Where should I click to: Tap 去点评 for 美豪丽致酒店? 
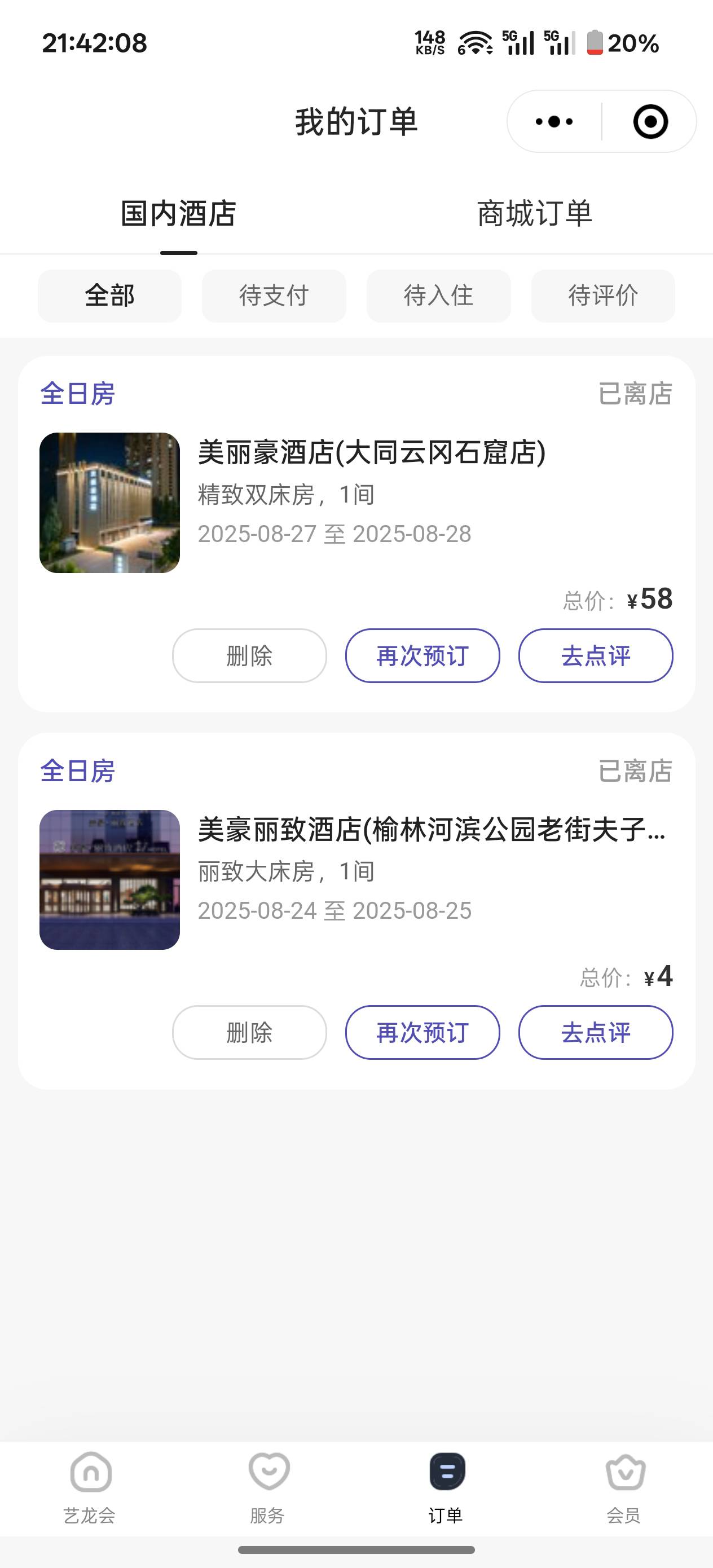(595, 1032)
